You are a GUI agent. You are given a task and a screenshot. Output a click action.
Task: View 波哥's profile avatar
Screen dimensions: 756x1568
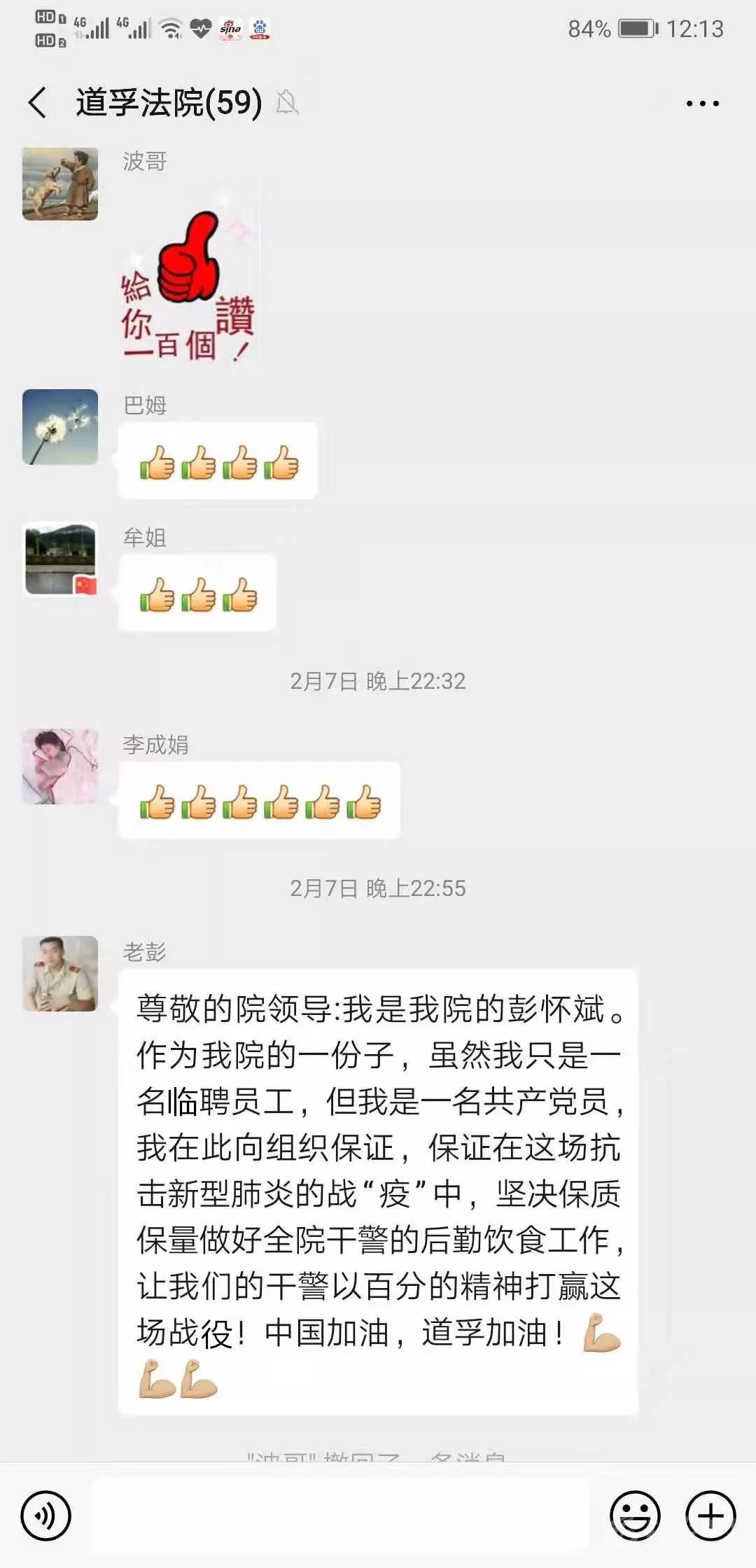click(60, 184)
